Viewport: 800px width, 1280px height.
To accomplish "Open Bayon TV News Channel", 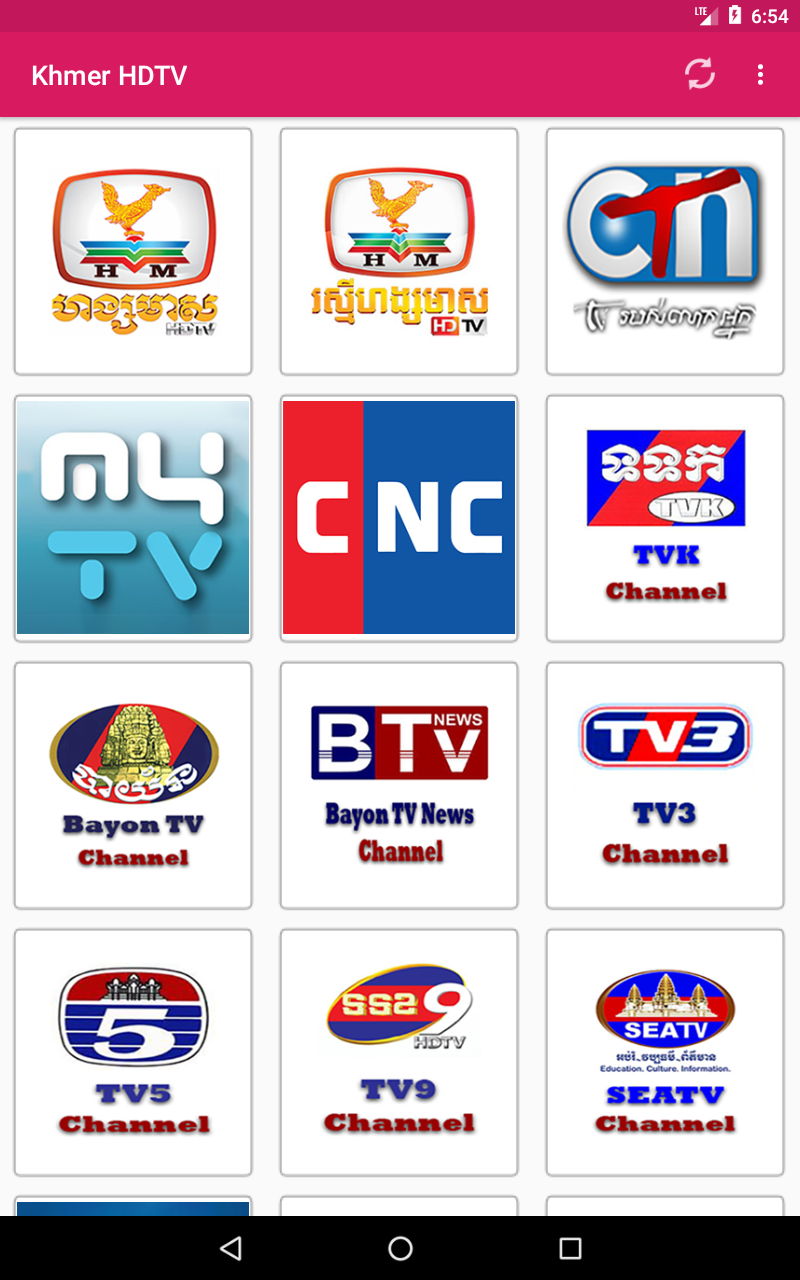I will coord(399,785).
